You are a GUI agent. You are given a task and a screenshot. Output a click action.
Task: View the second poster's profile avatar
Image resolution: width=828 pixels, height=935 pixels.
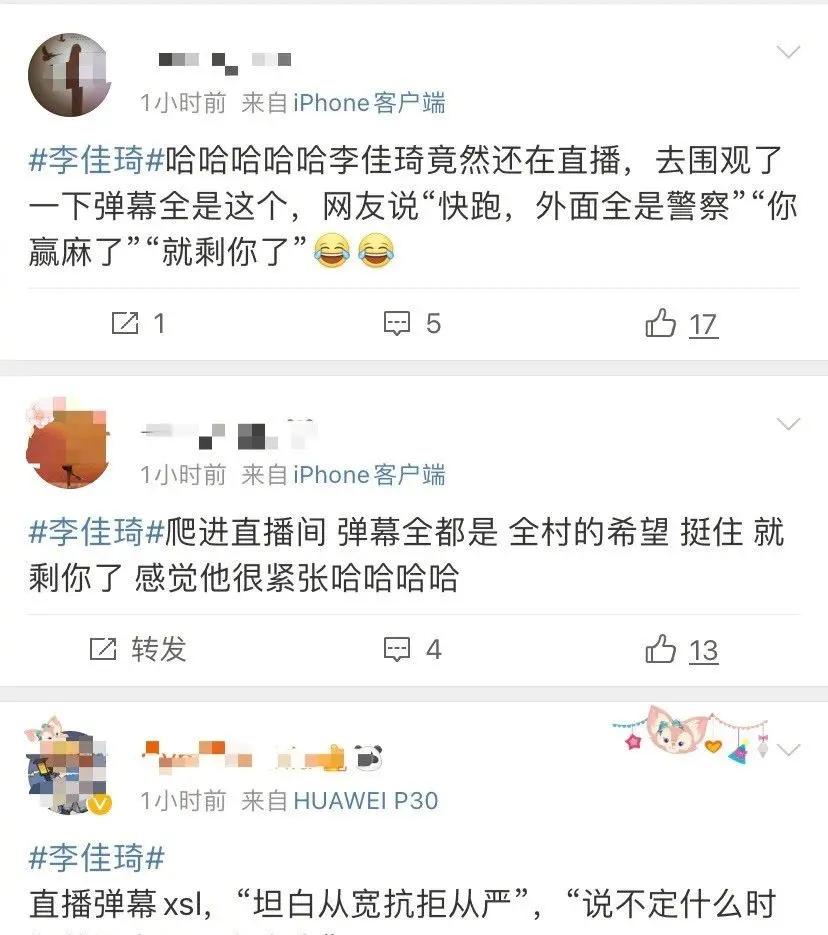tap(68, 444)
